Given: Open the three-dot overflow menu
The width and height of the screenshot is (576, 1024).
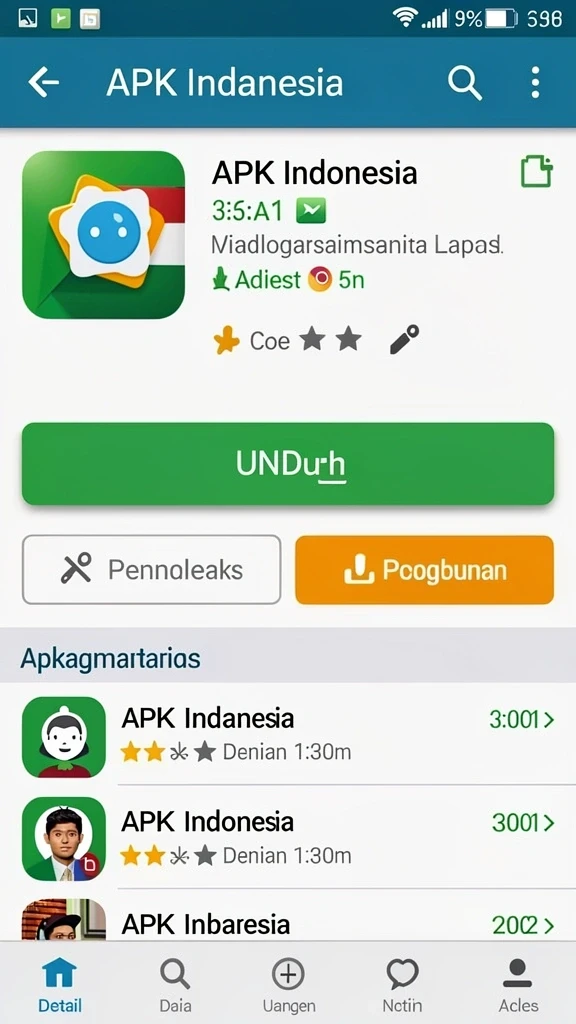Looking at the screenshot, I should [536, 82].
